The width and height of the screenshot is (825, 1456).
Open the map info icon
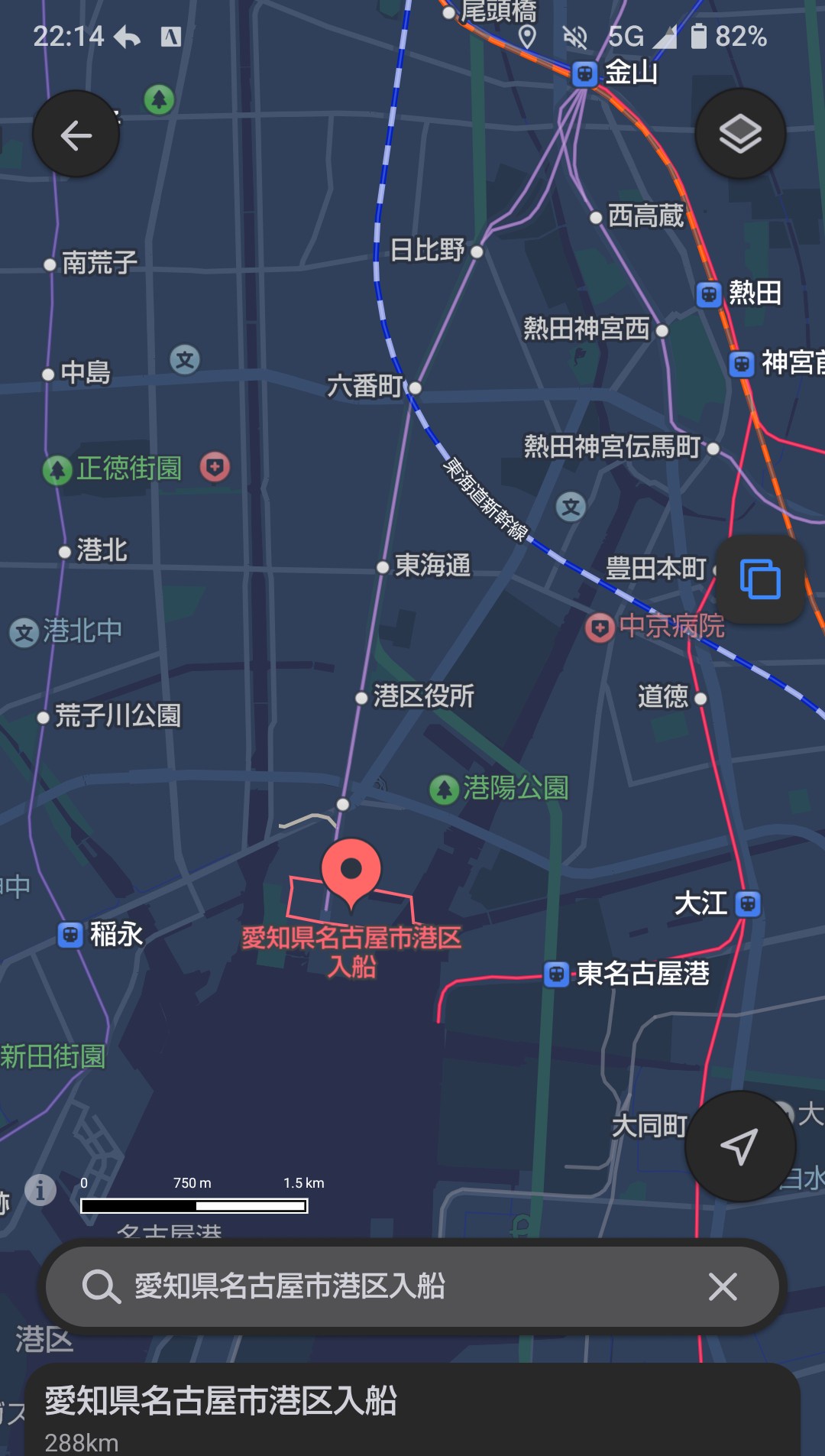click(40, 1189)
